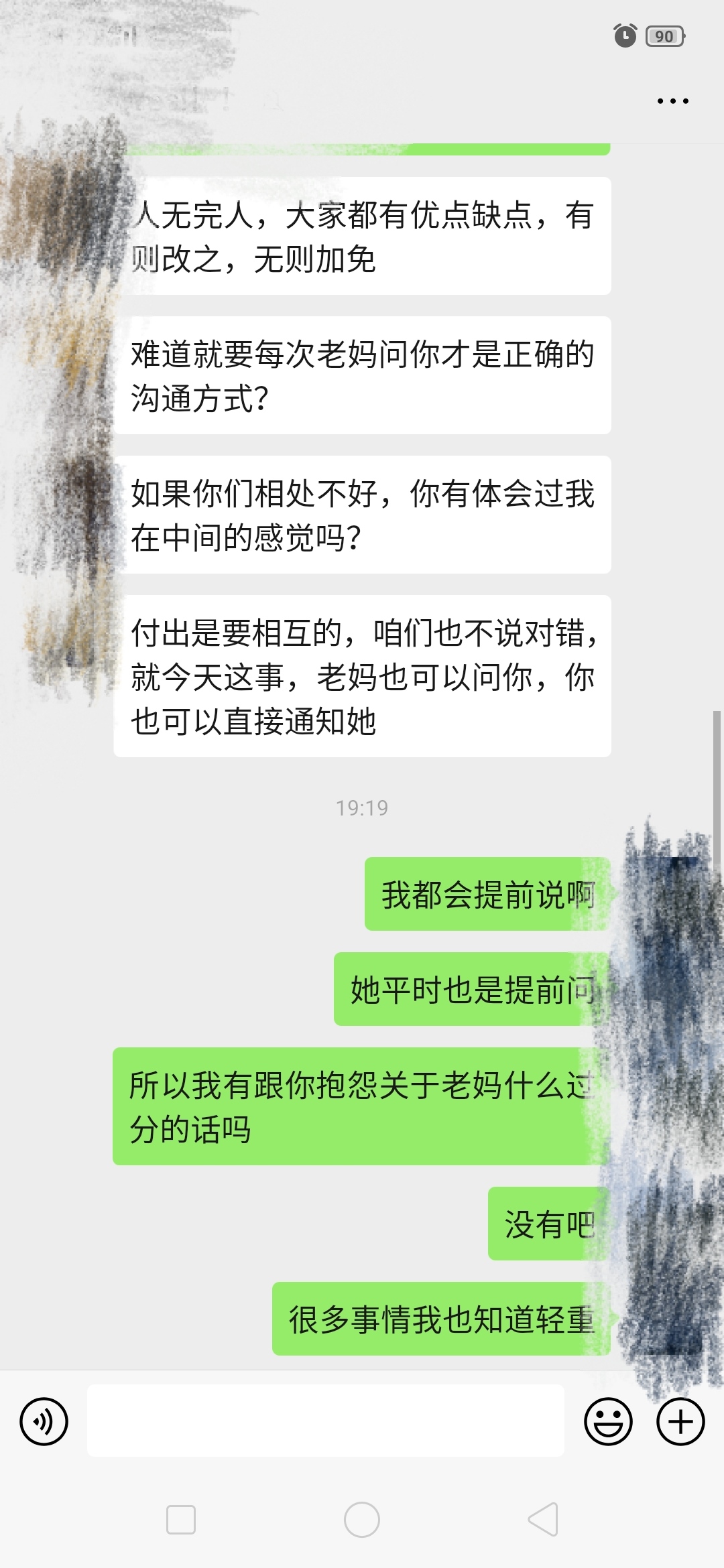
Task: Open the emoji sticker panel
Action: click(608, 1421)
